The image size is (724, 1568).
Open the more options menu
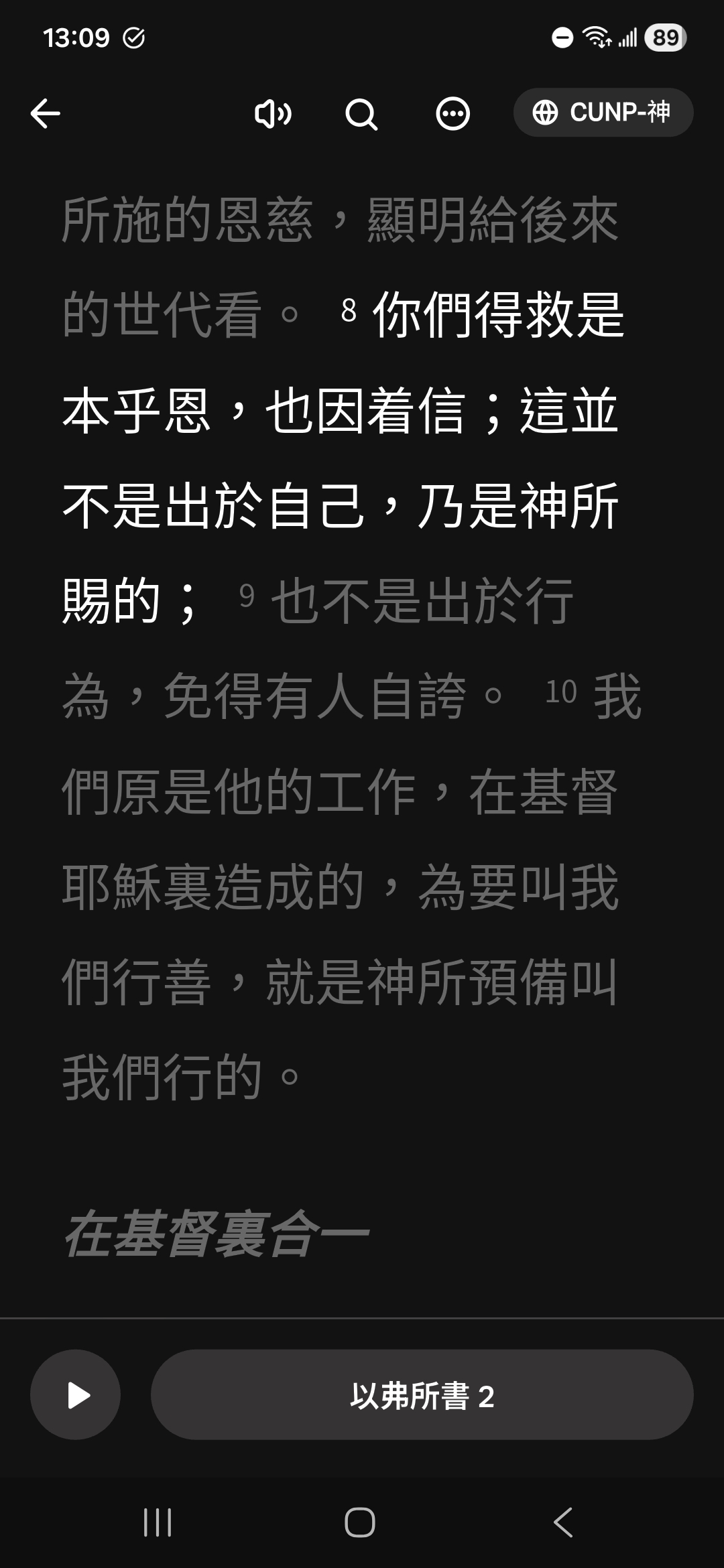[x=452, y=114]
